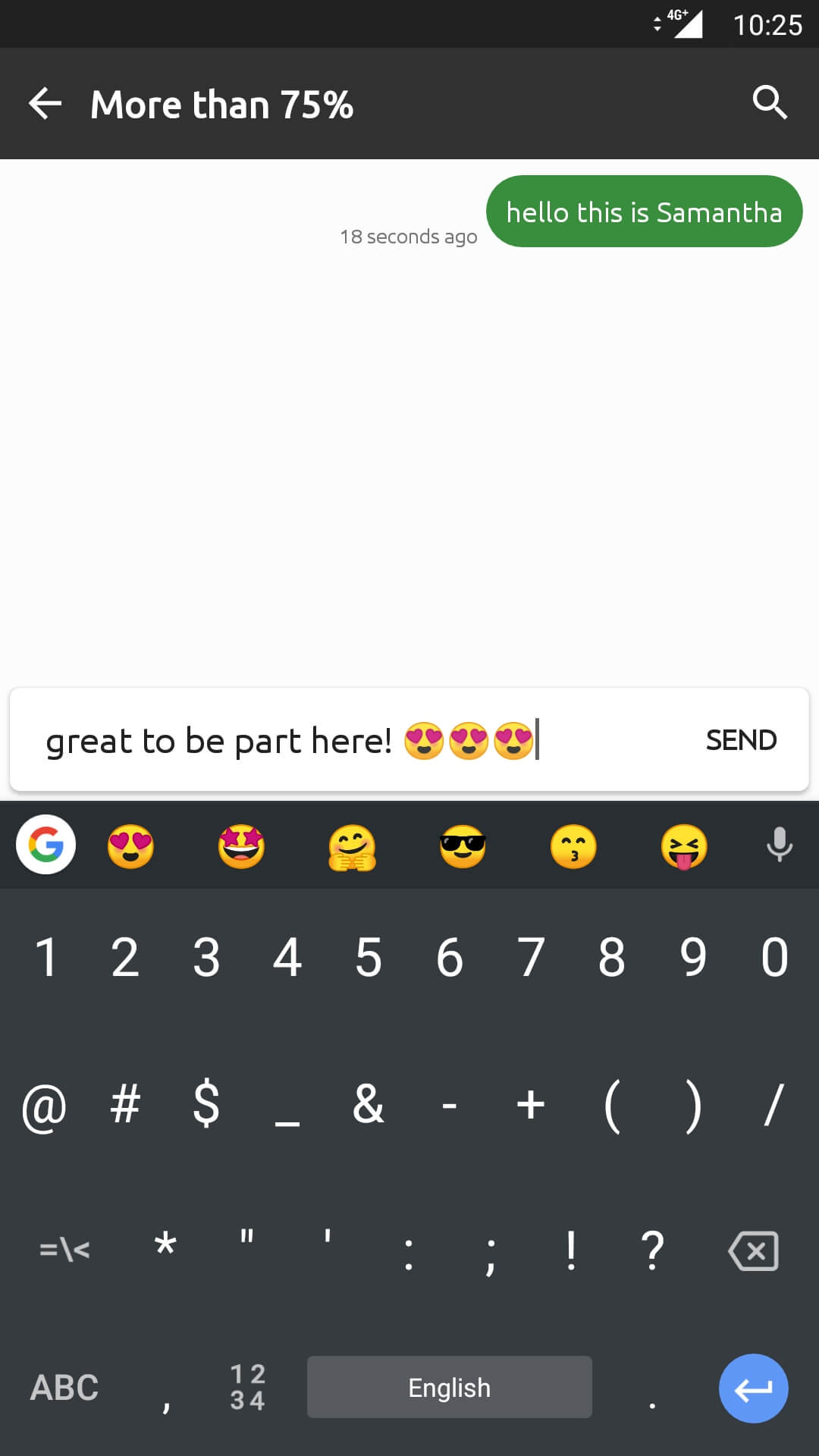819x1456 pixels.
Task: Delete last character with backspace key
Action: [753, 1250]
